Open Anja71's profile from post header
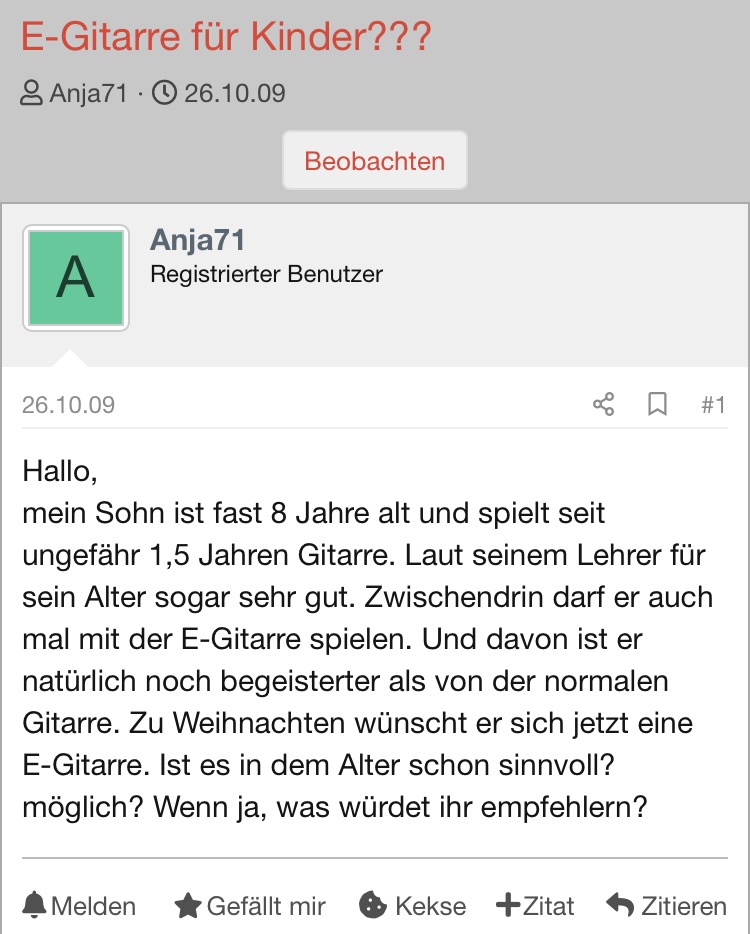The image size is (750, 934). point(197,240)
